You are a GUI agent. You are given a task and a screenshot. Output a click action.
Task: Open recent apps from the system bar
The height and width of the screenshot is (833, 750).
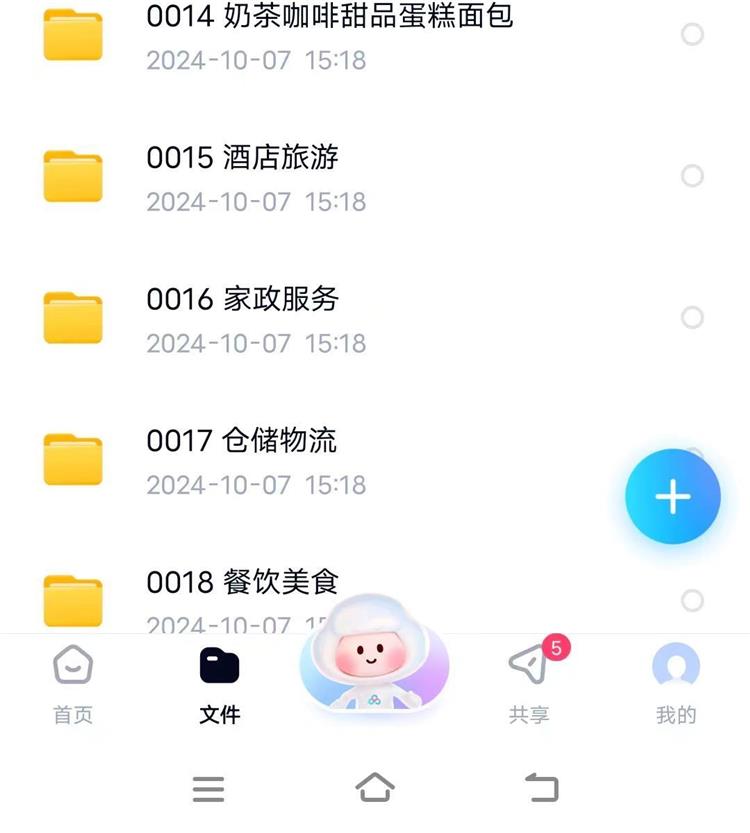pos(208,789)
